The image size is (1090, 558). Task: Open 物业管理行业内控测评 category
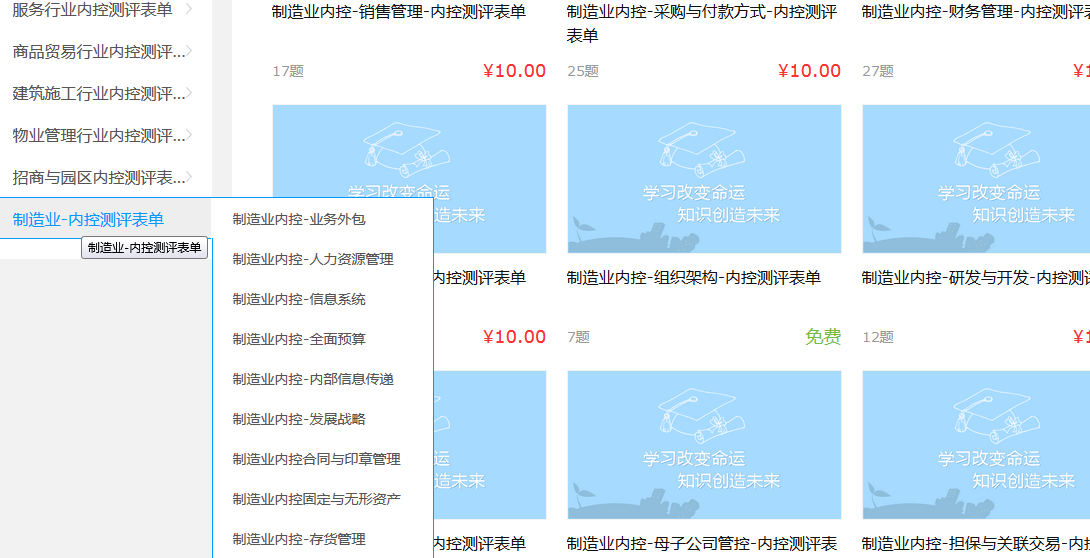point(98,136)
